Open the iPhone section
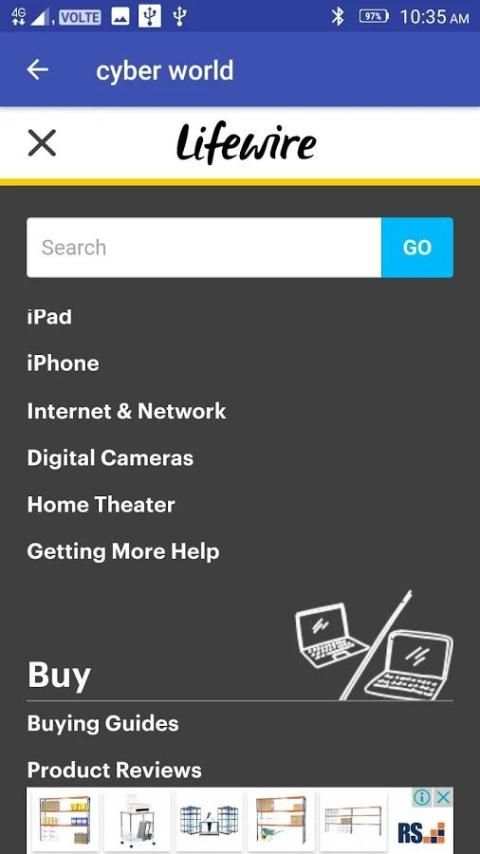The image size is (480, 854). [63, 363]
